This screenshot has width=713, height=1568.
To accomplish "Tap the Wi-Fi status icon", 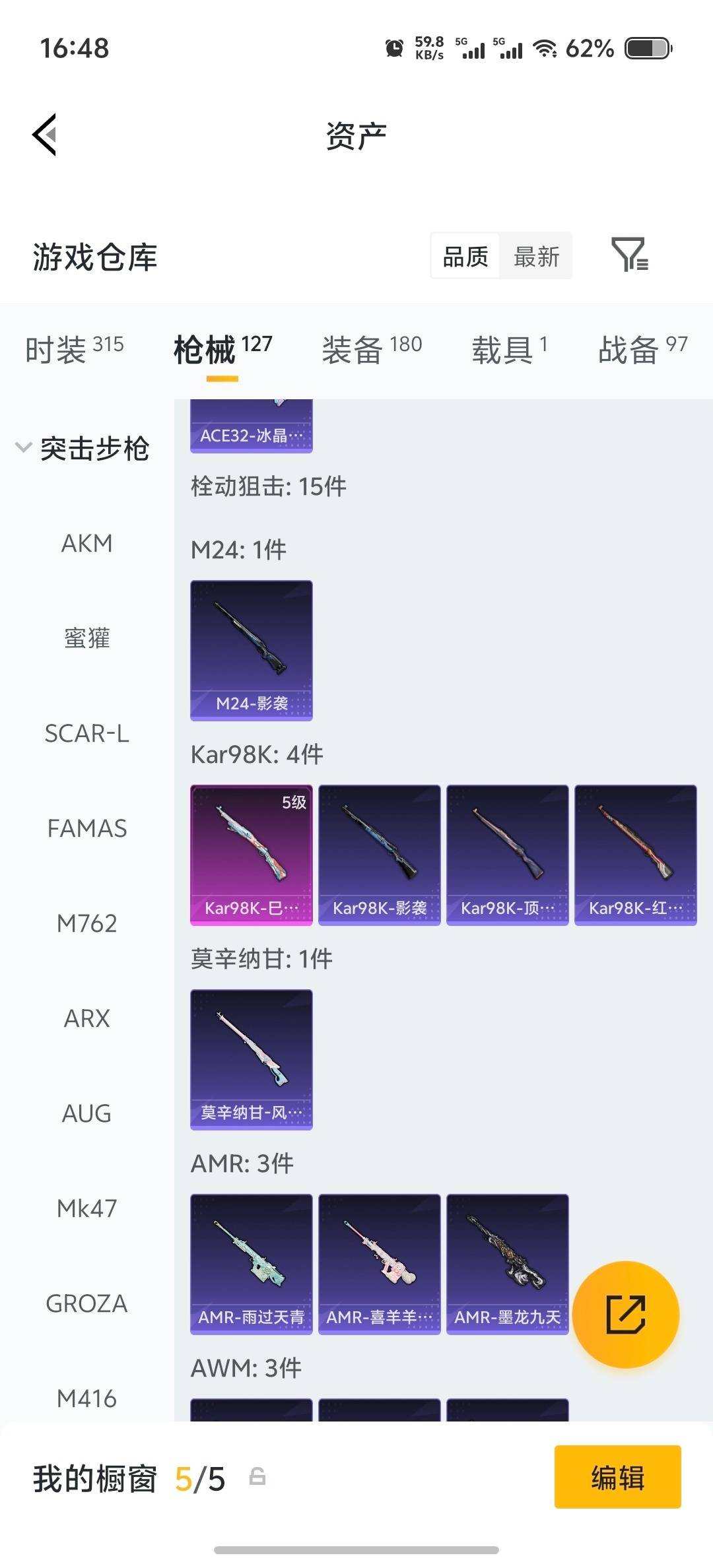I will [x=546, y=48].
